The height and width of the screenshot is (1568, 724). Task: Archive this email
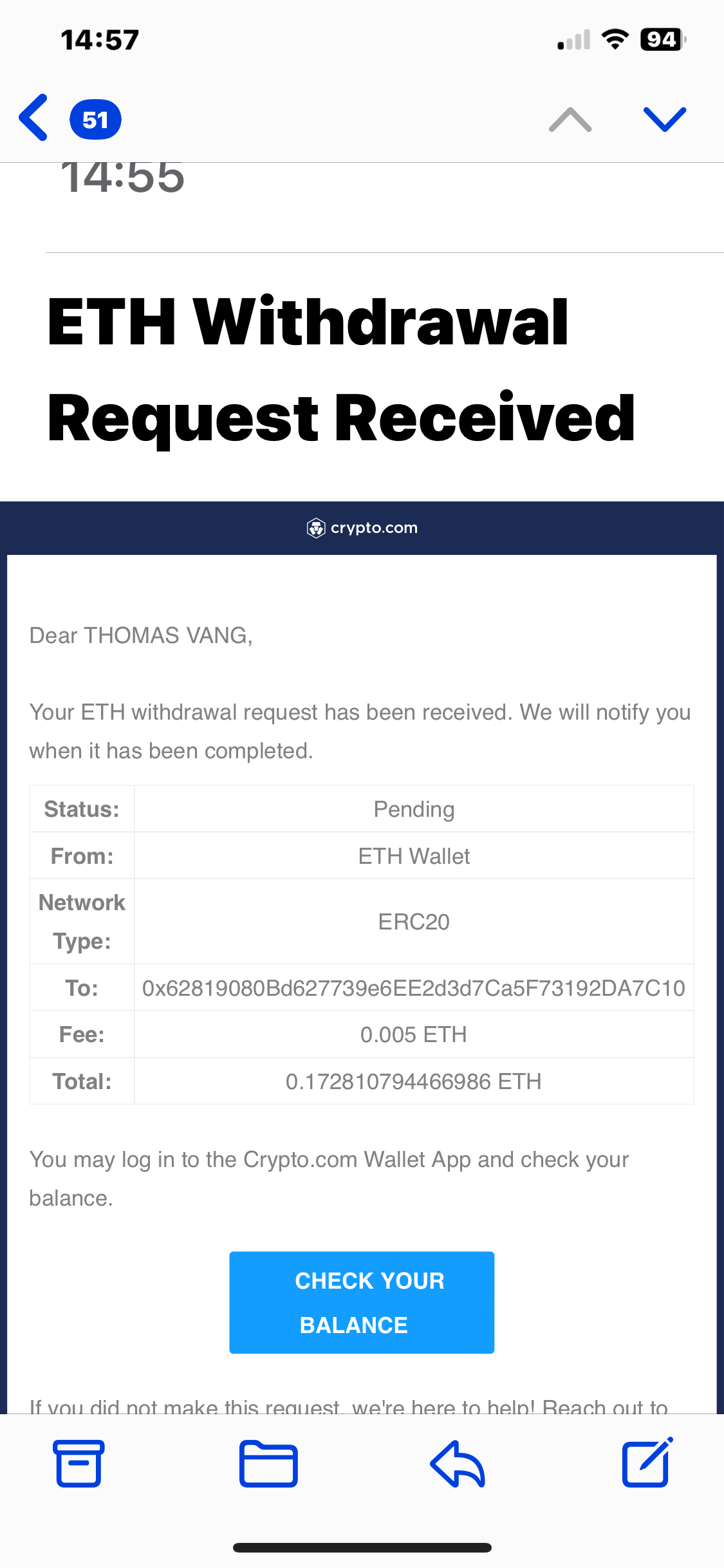79,1463
